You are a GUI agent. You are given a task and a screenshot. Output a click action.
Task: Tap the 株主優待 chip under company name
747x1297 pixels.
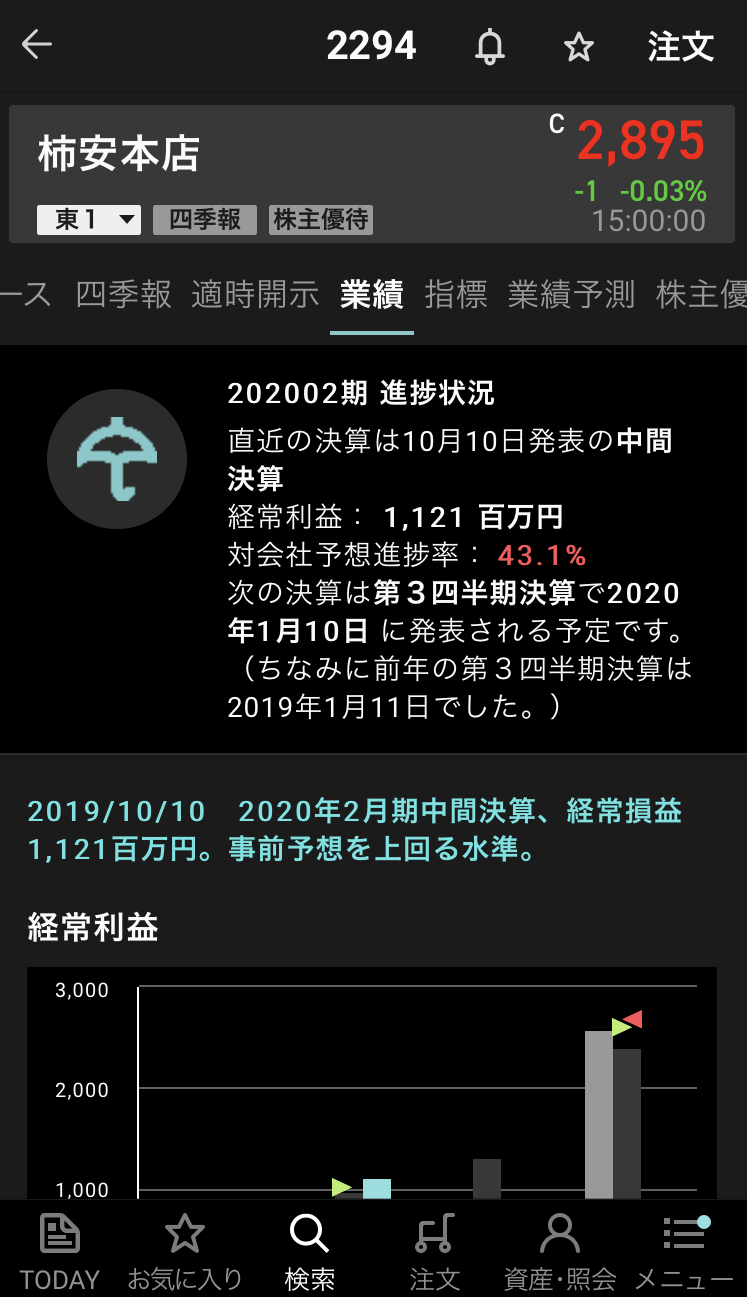point(320,220)
